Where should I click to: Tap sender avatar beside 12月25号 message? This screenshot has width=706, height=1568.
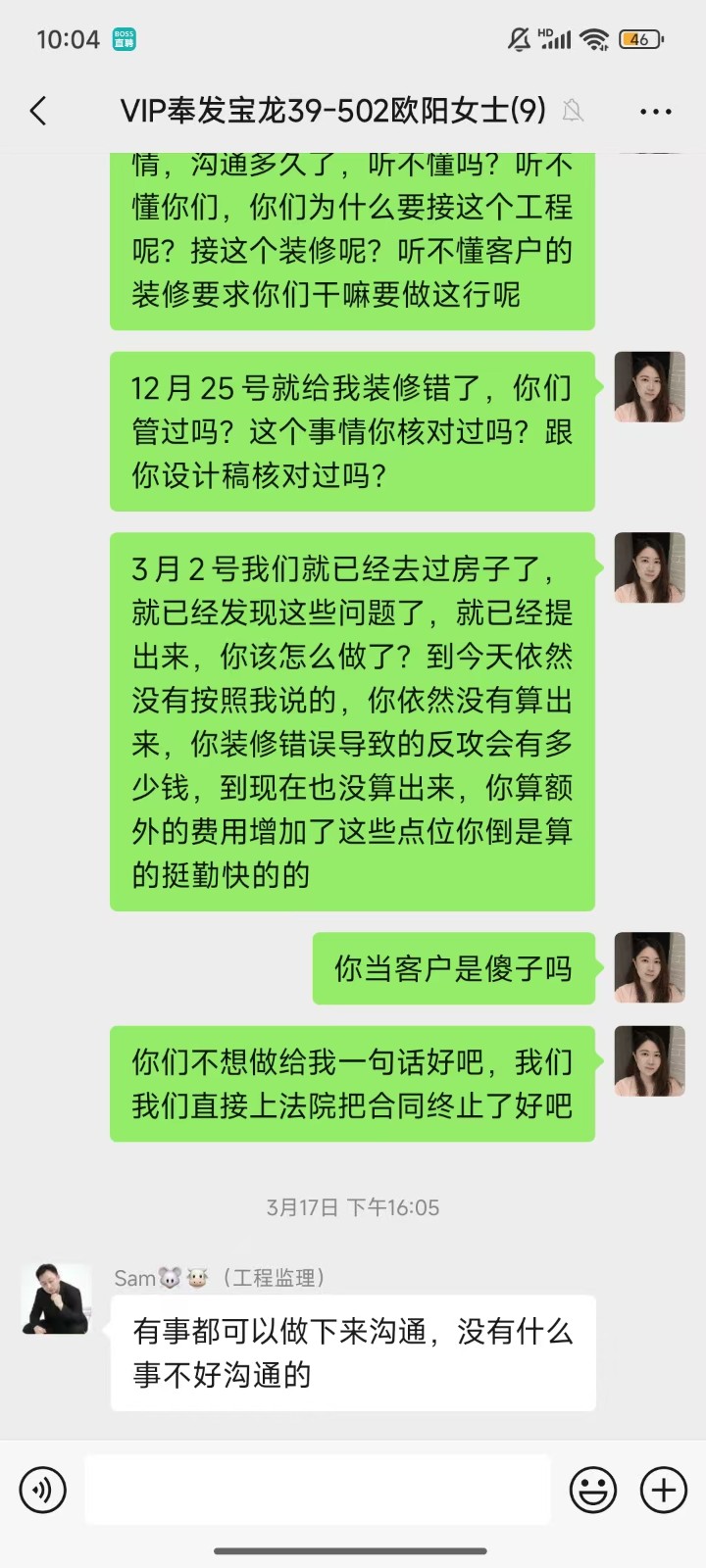[x=649, y=387]
